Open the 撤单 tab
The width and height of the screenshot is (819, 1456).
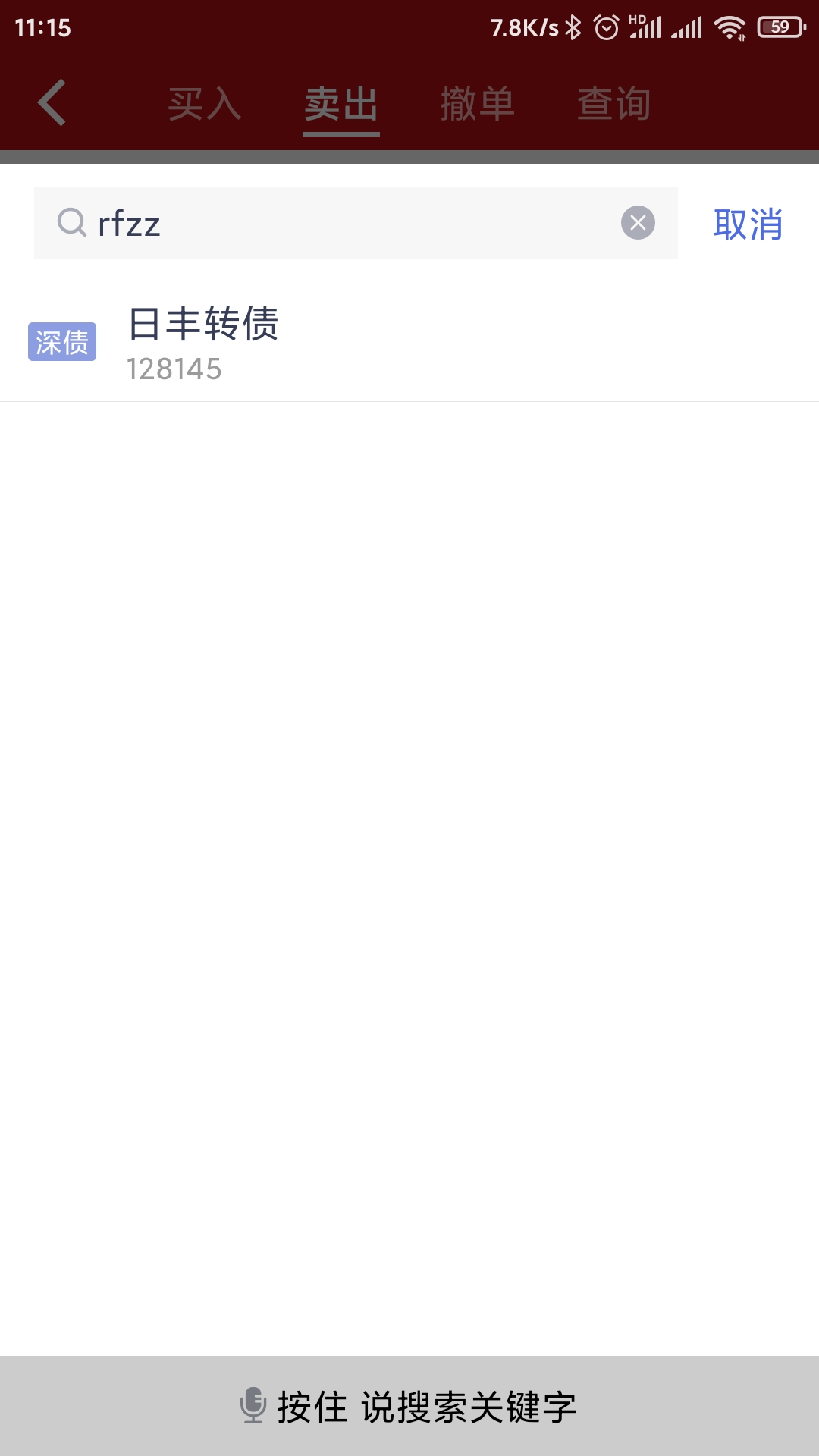(478, 104)
